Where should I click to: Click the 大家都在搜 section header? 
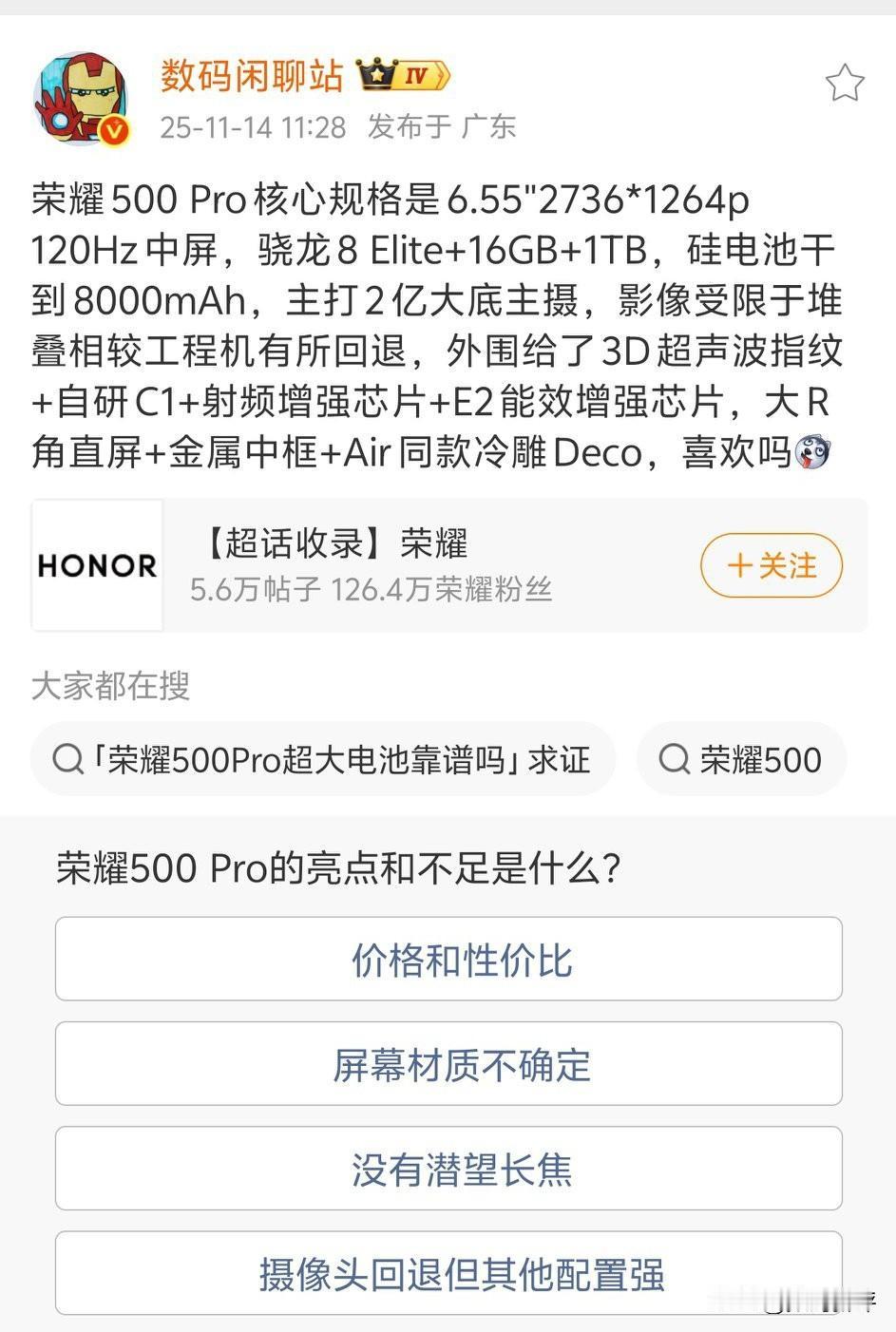110,688
